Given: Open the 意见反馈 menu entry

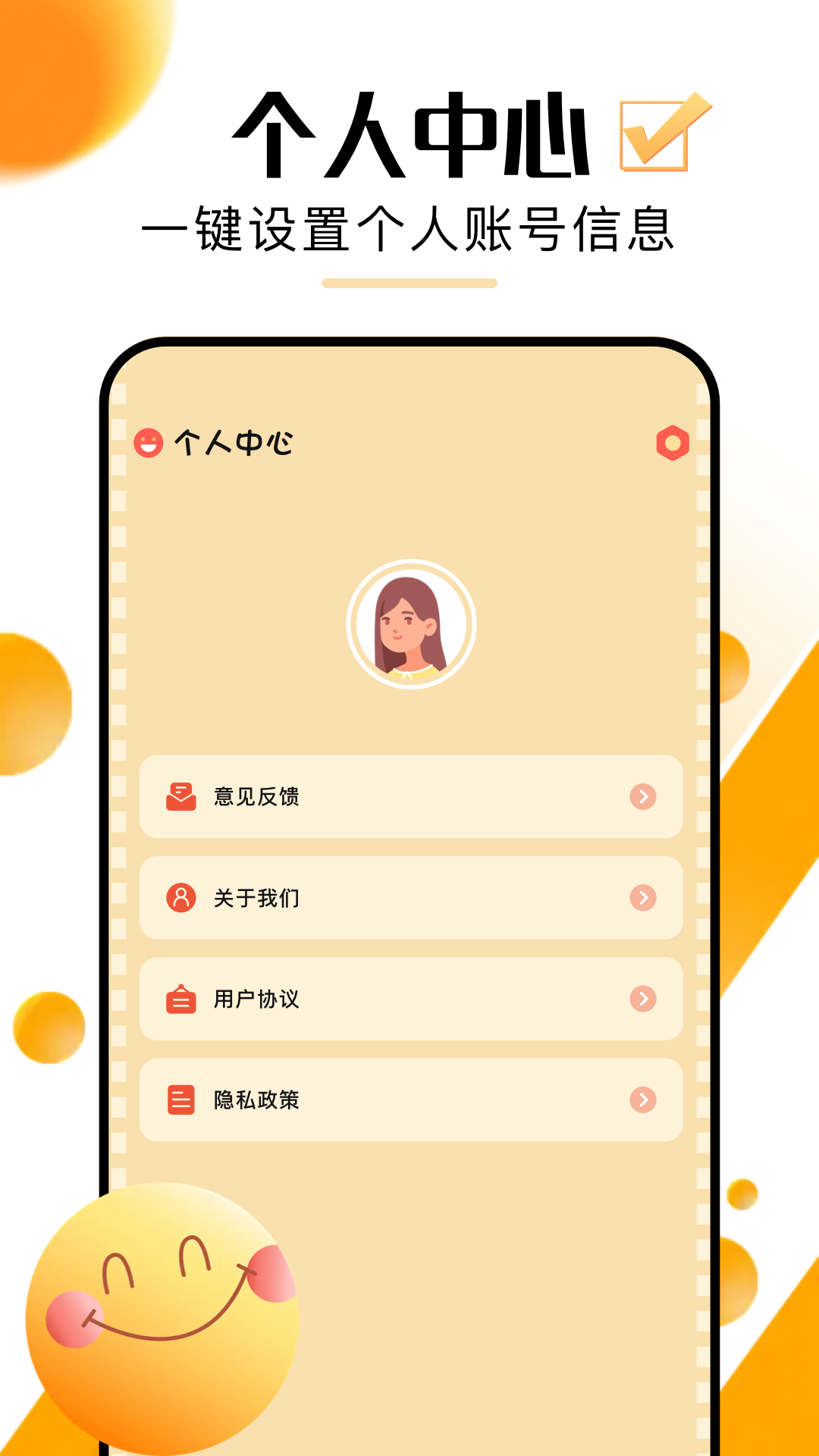Looking at the screenshot, I should [x=258, y=796].
